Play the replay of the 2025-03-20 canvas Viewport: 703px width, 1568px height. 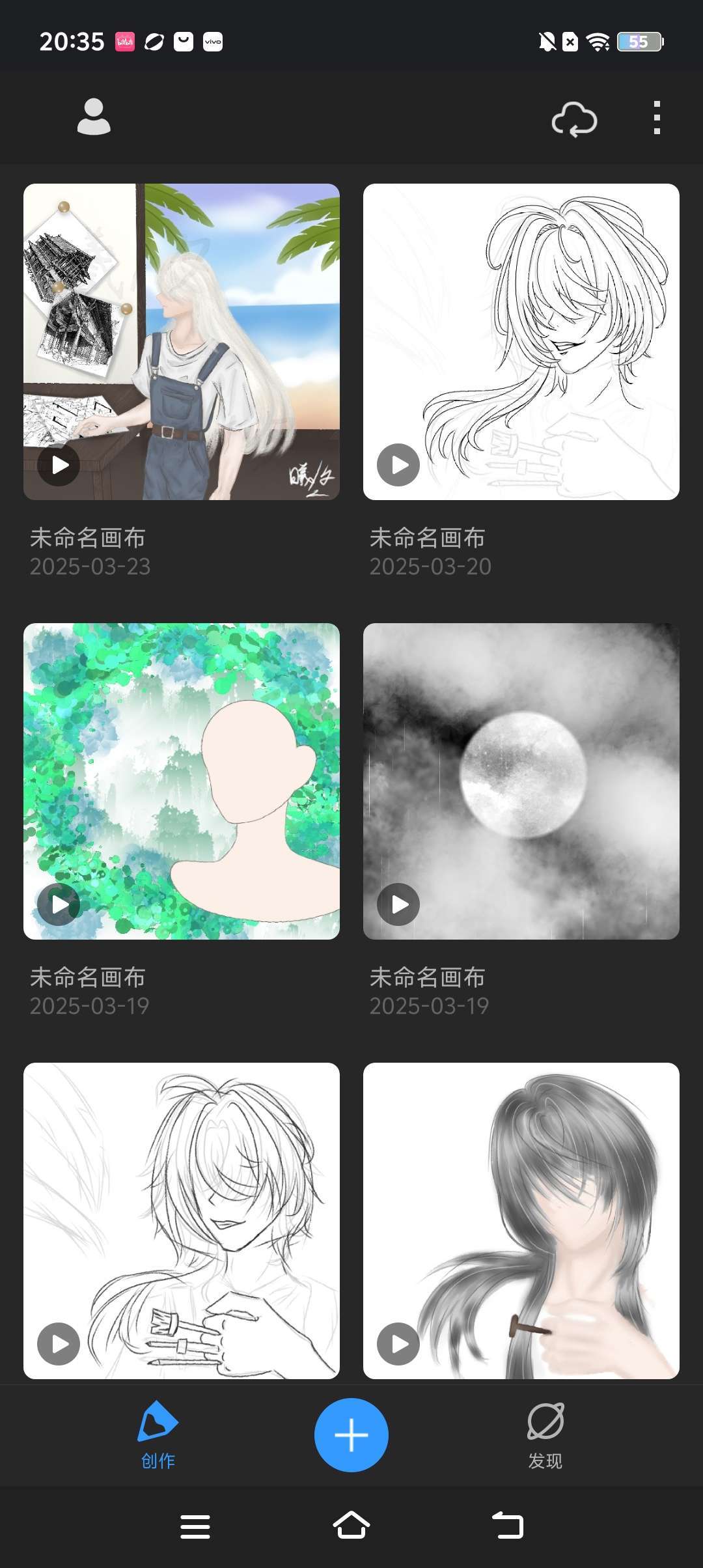pos(398,465)
